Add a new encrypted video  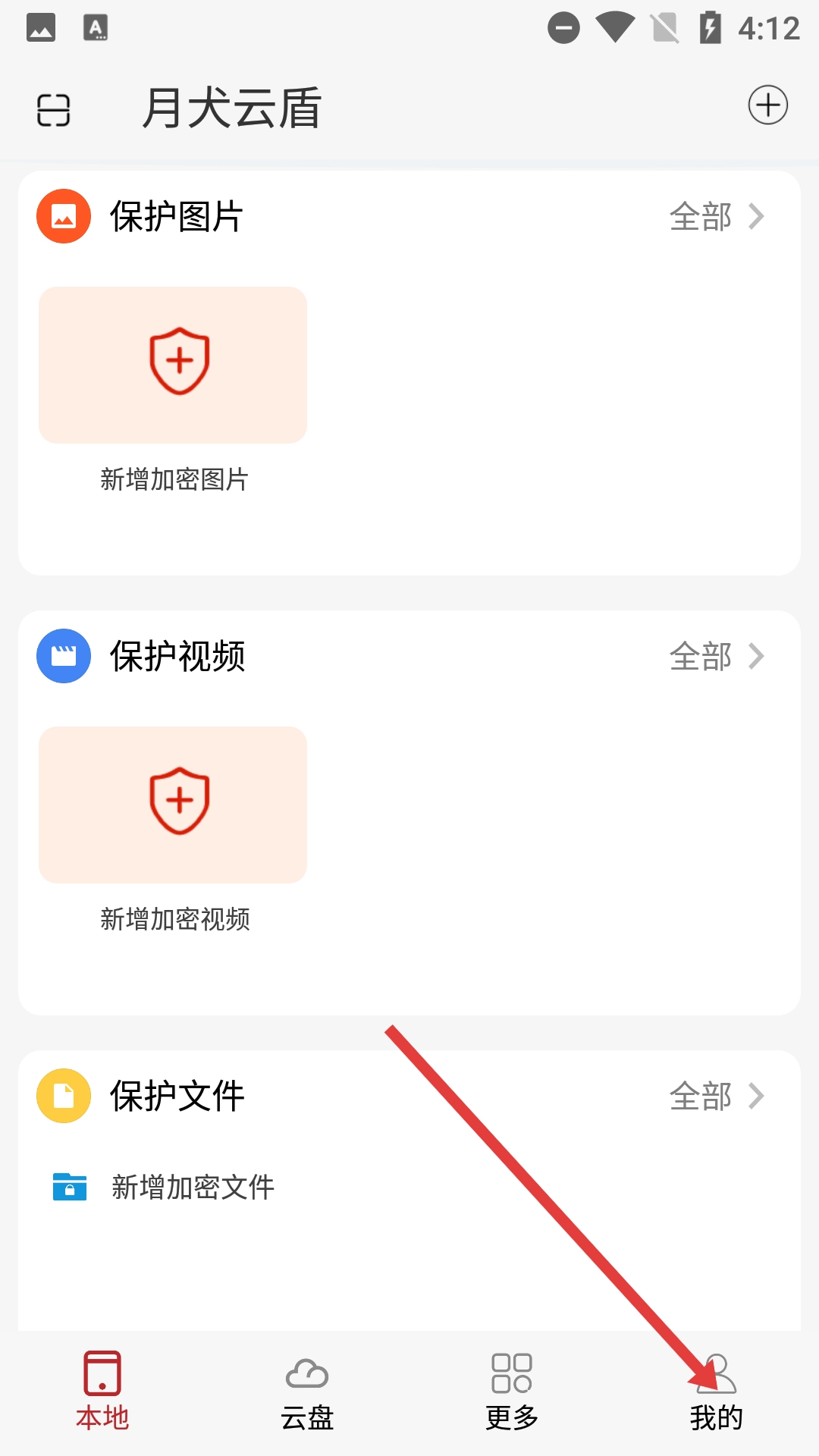173,805
